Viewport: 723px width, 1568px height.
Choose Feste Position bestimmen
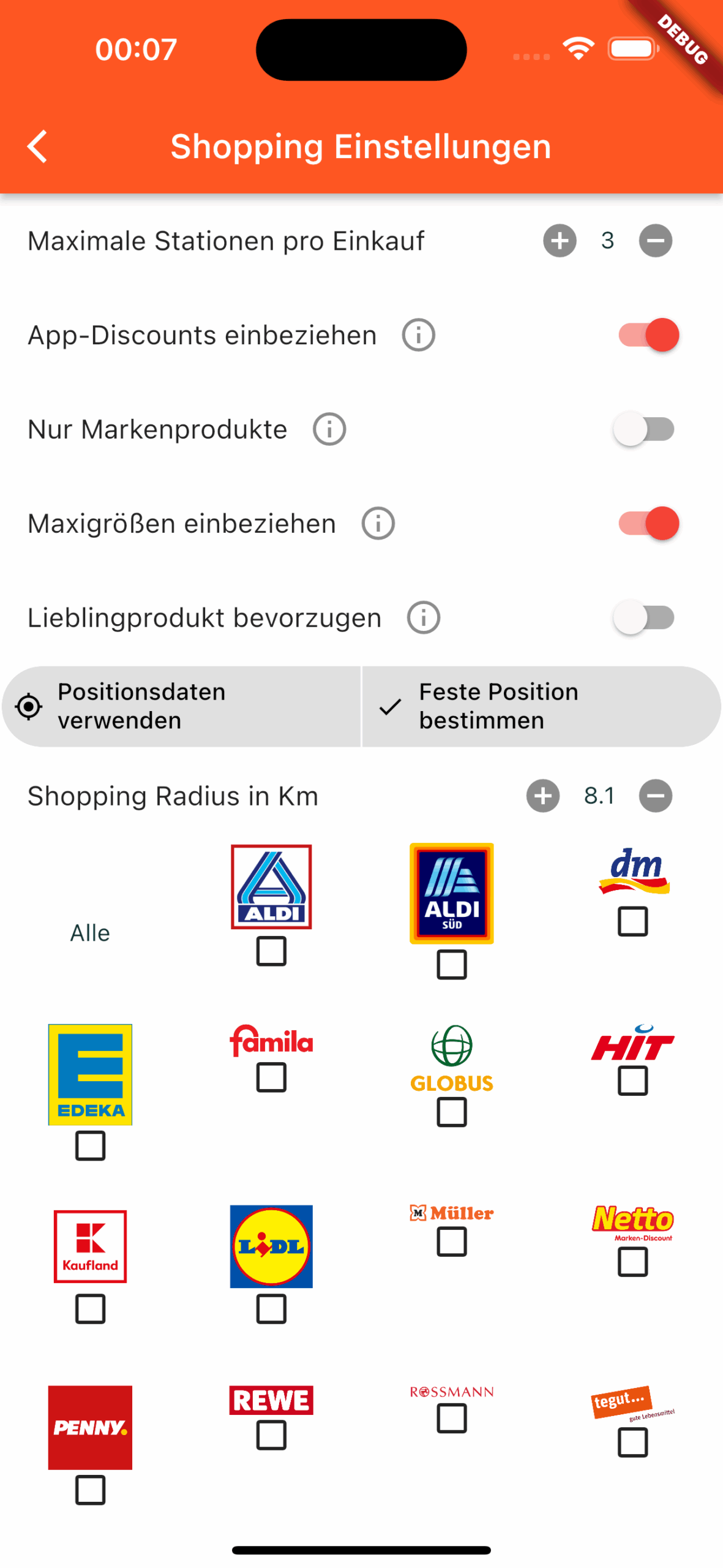point(541,706)
